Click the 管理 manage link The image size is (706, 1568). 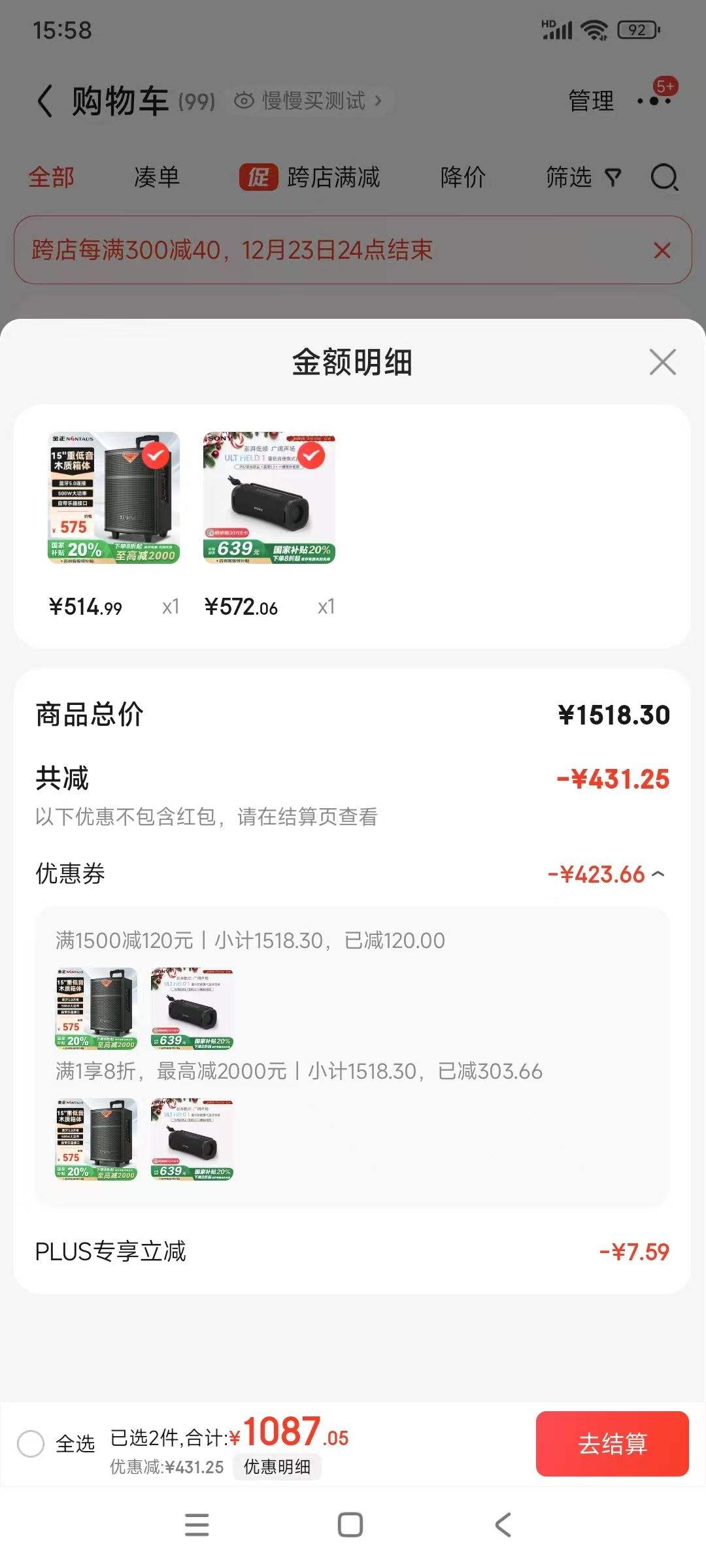590,101
